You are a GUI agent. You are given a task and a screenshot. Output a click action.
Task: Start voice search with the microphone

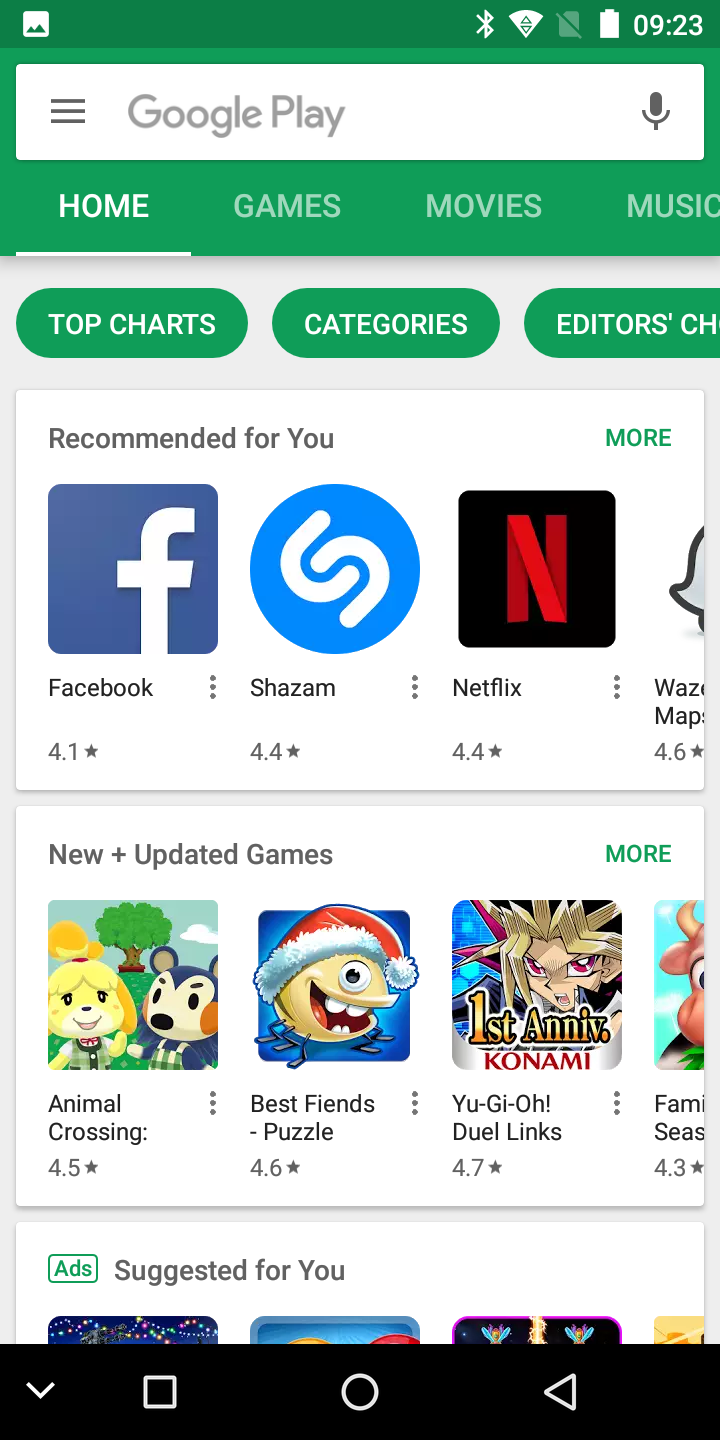pos(656,111)
